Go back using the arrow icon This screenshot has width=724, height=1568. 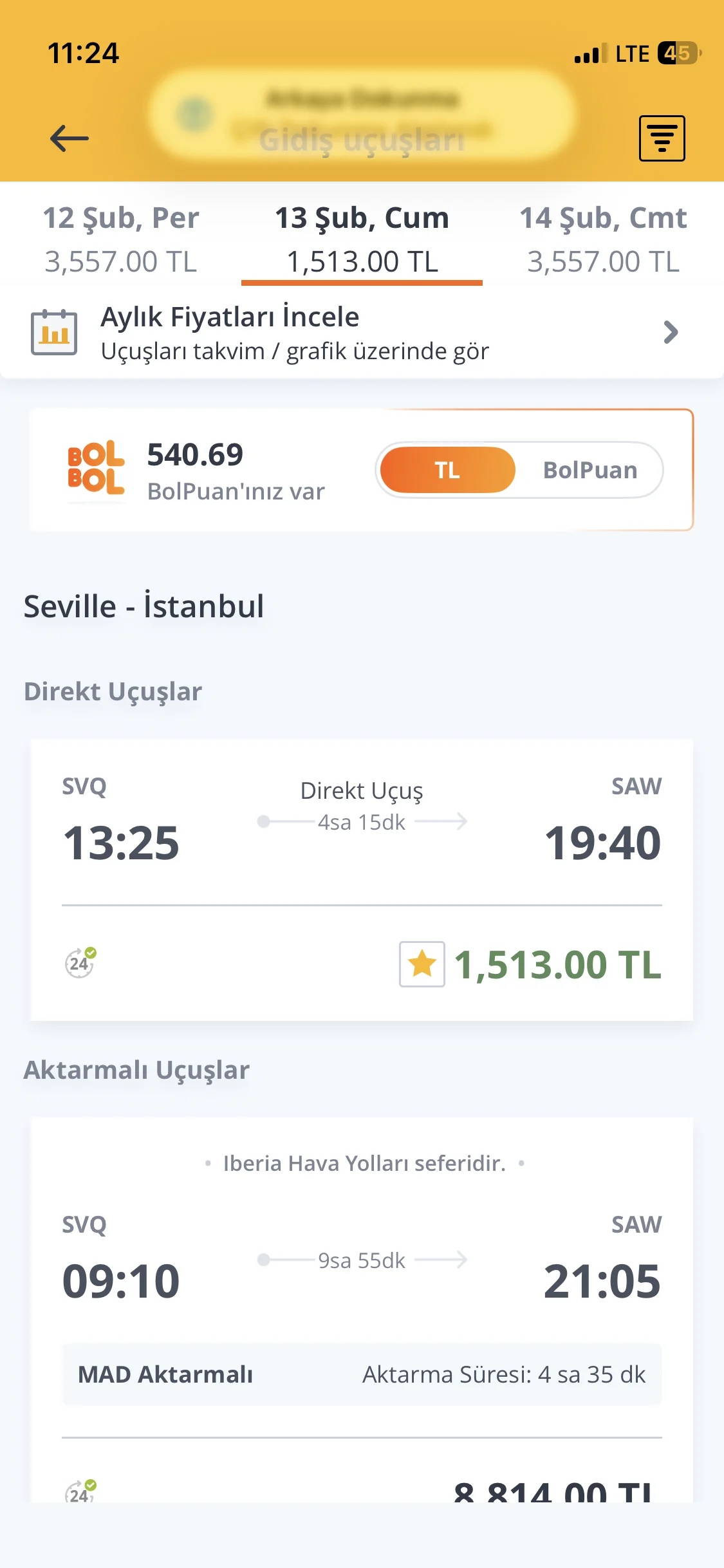point(70,138)
